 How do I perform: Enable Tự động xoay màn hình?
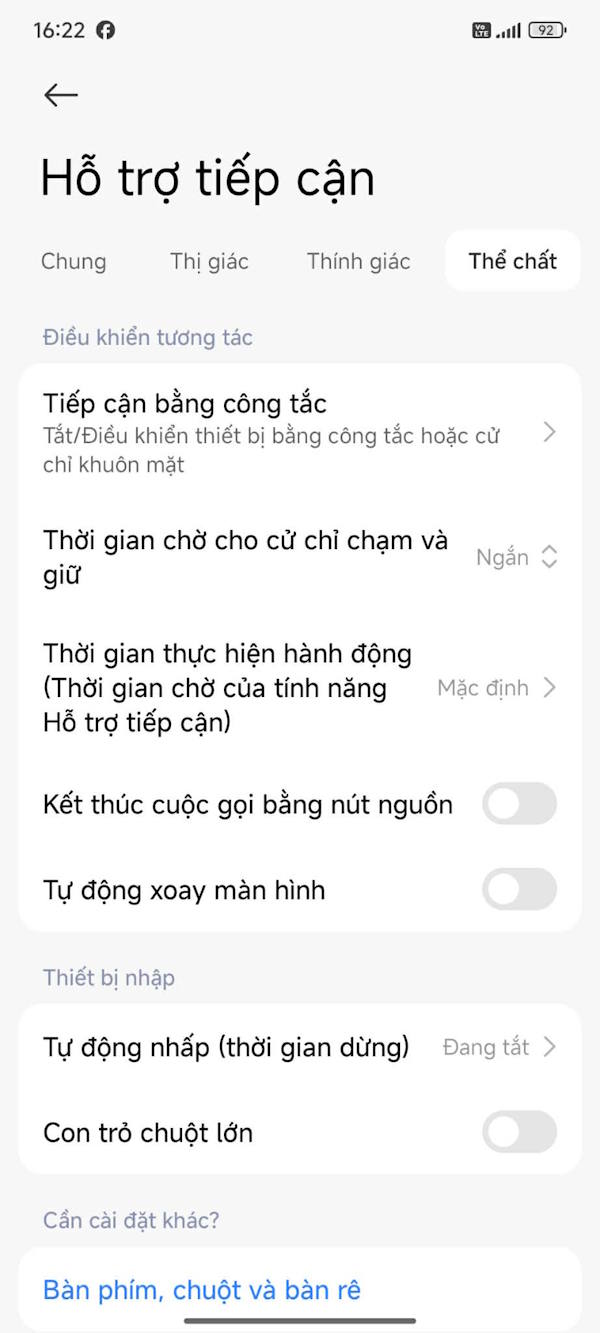[x=519, y=890]
